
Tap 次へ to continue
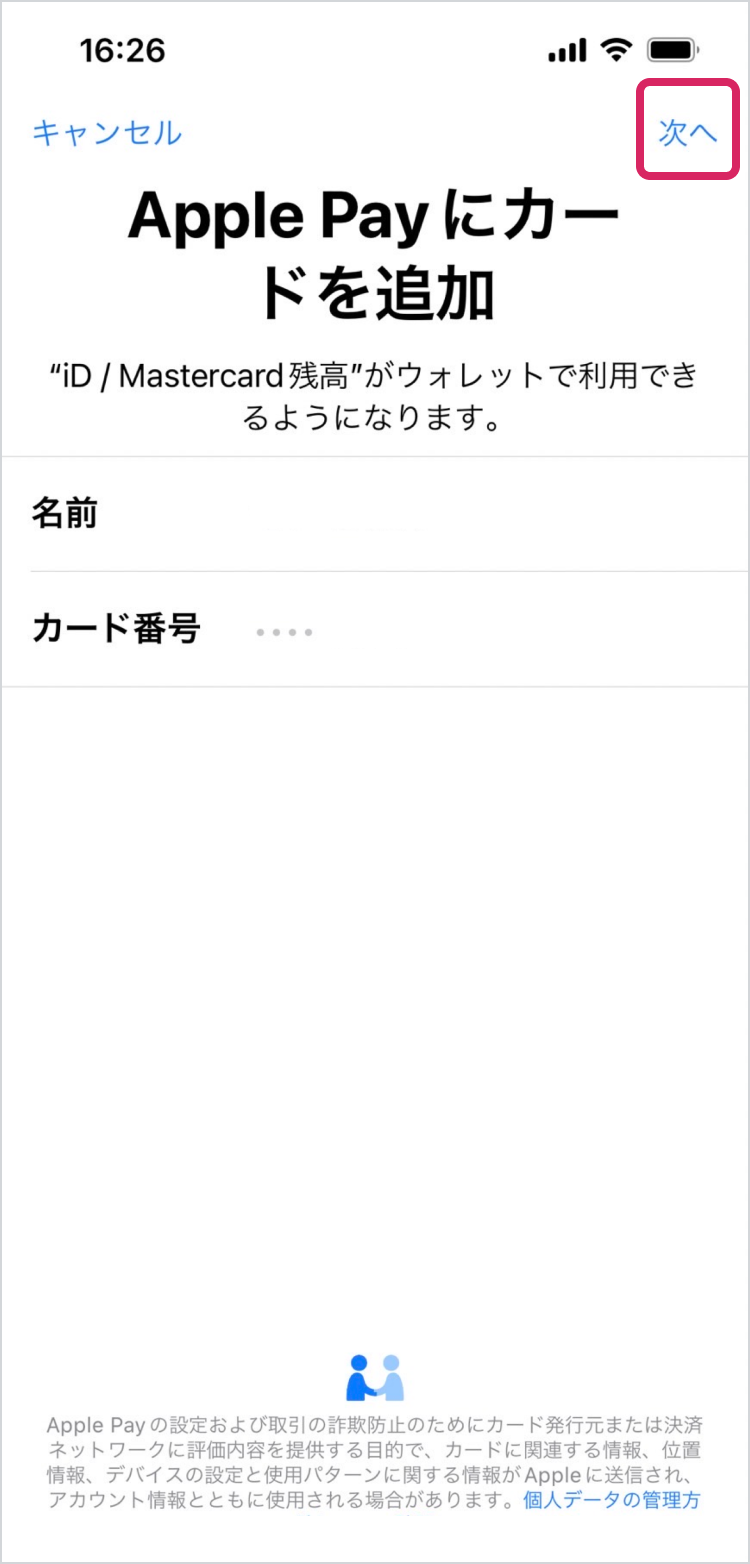[x=687, y=133]
